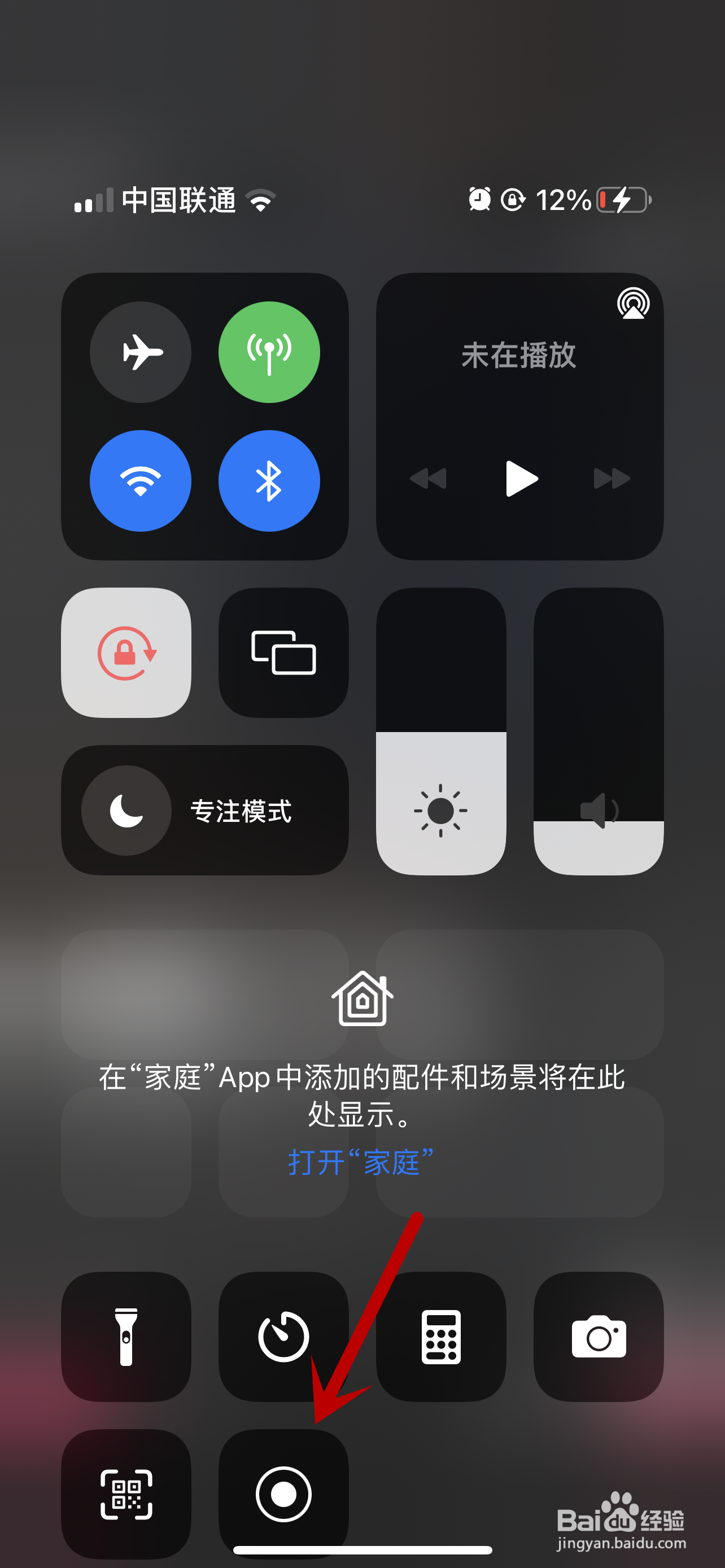Open the QR code scanner
The width and height of the screenshot is (725, 1568).
pos(126,1495)
